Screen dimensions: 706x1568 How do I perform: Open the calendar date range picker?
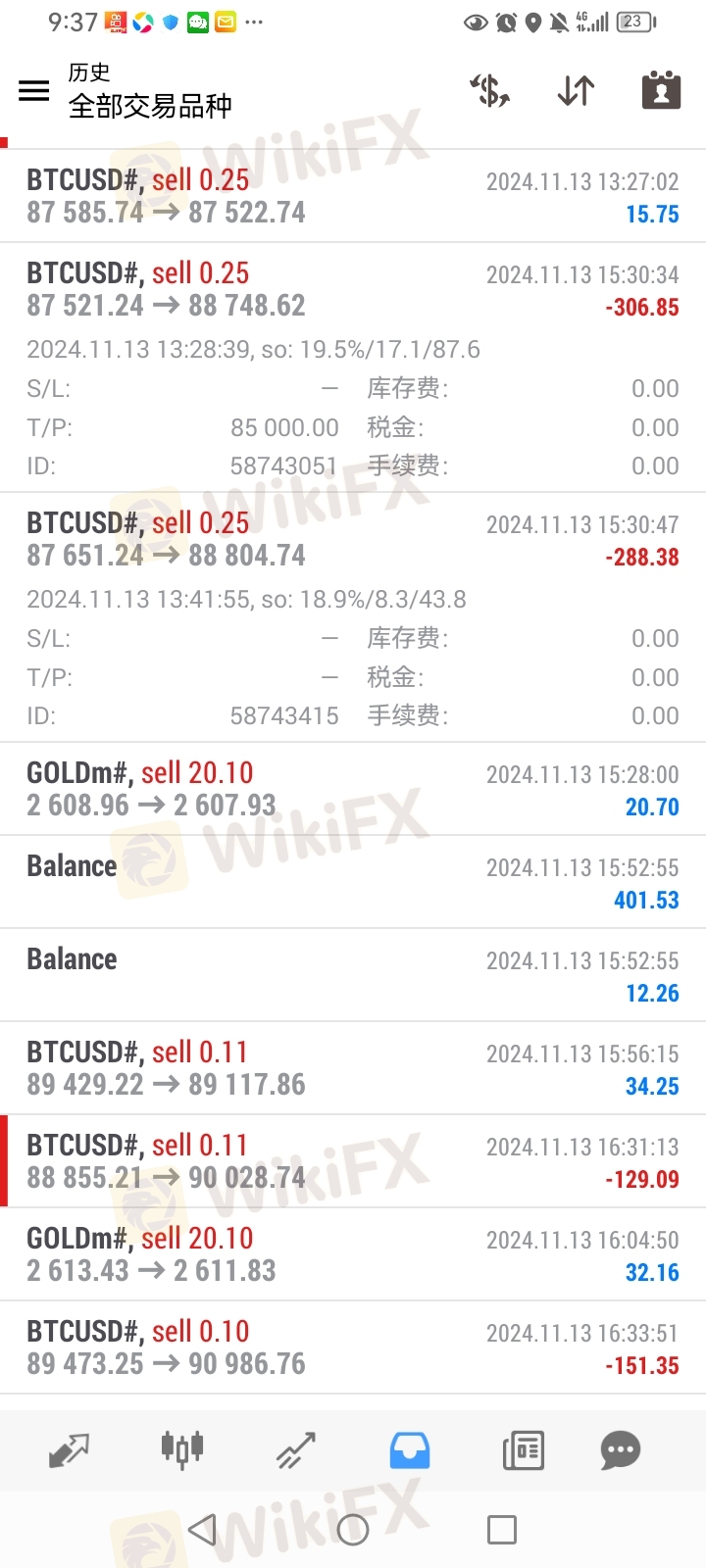coord(661,89)
